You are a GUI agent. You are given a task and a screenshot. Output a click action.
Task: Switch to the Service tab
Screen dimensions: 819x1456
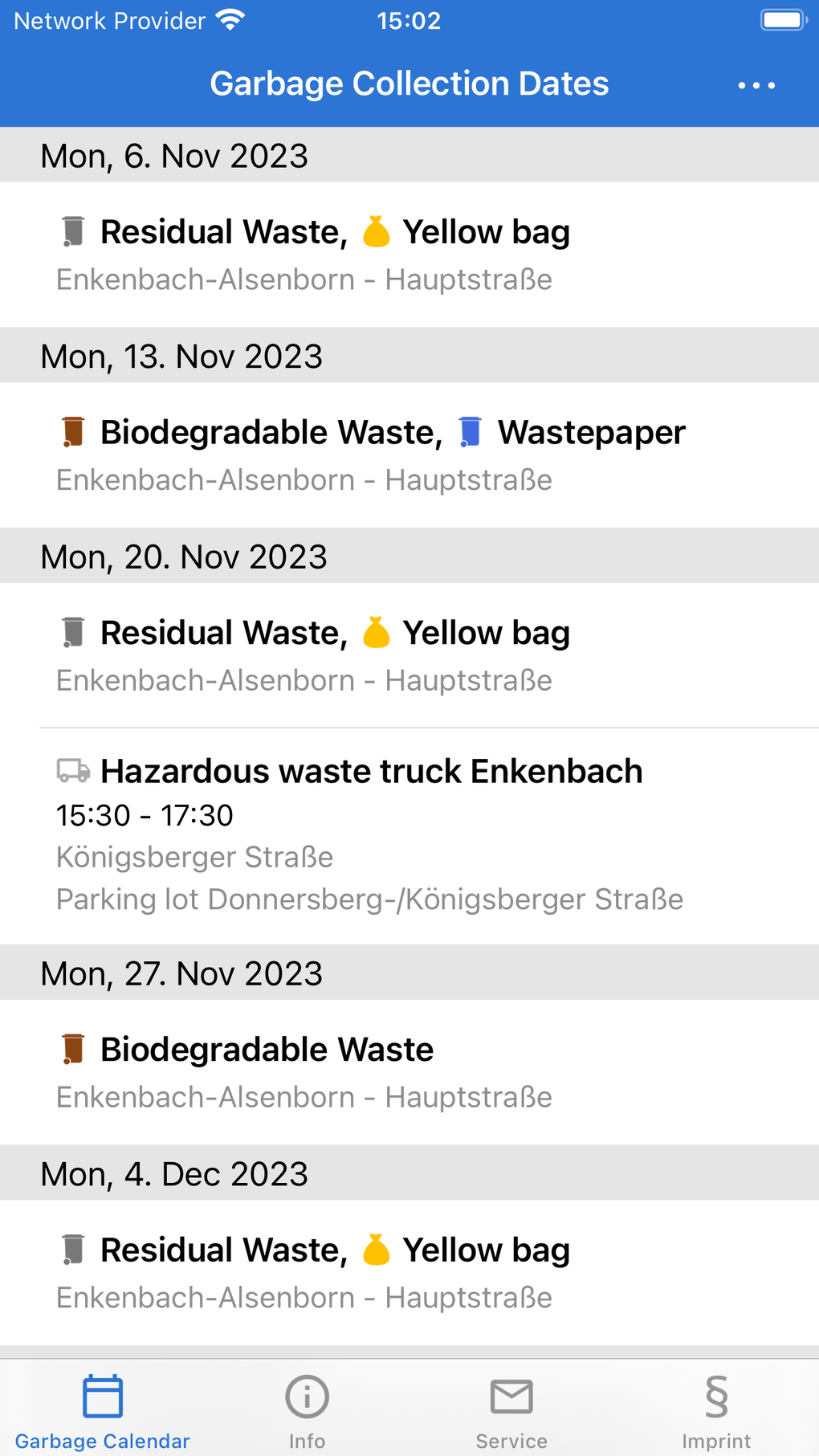pyautogui.click(x=511, y=1411)
